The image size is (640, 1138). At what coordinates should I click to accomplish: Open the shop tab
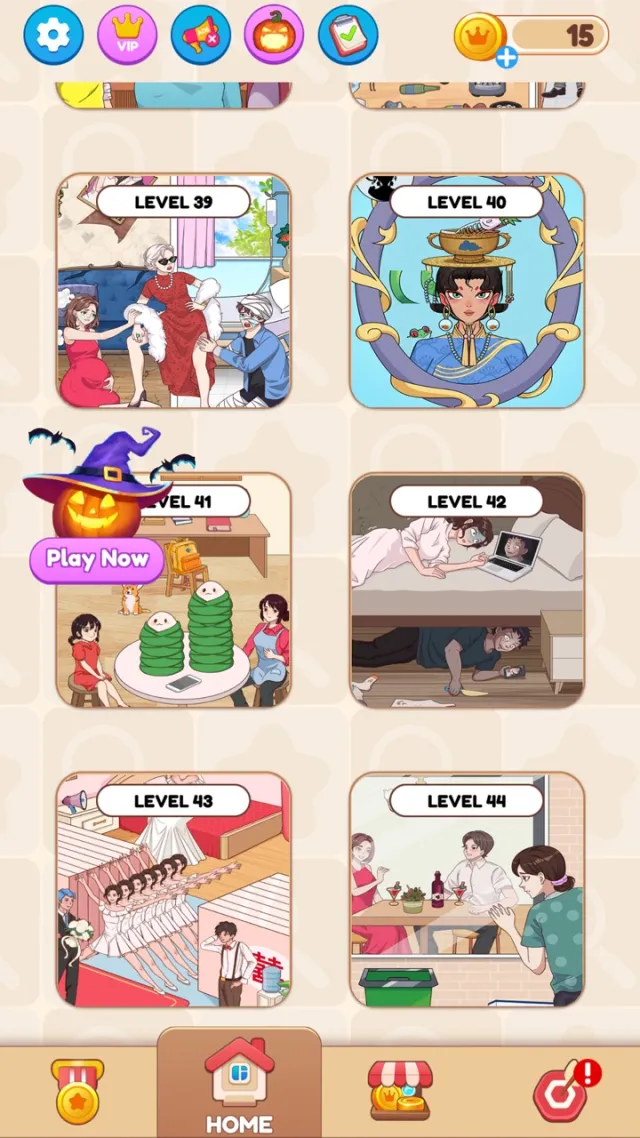pos(400,1090)
